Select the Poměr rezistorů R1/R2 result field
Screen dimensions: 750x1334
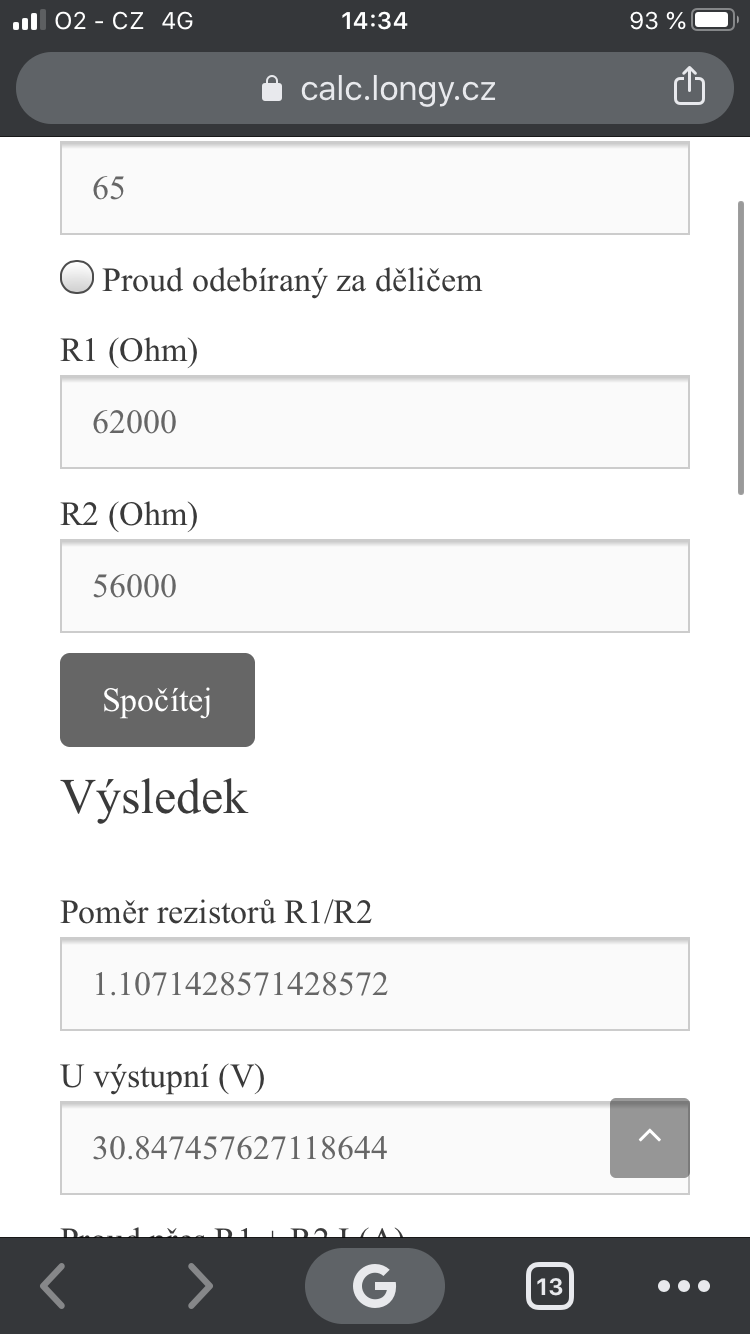[x=375, y=984]
